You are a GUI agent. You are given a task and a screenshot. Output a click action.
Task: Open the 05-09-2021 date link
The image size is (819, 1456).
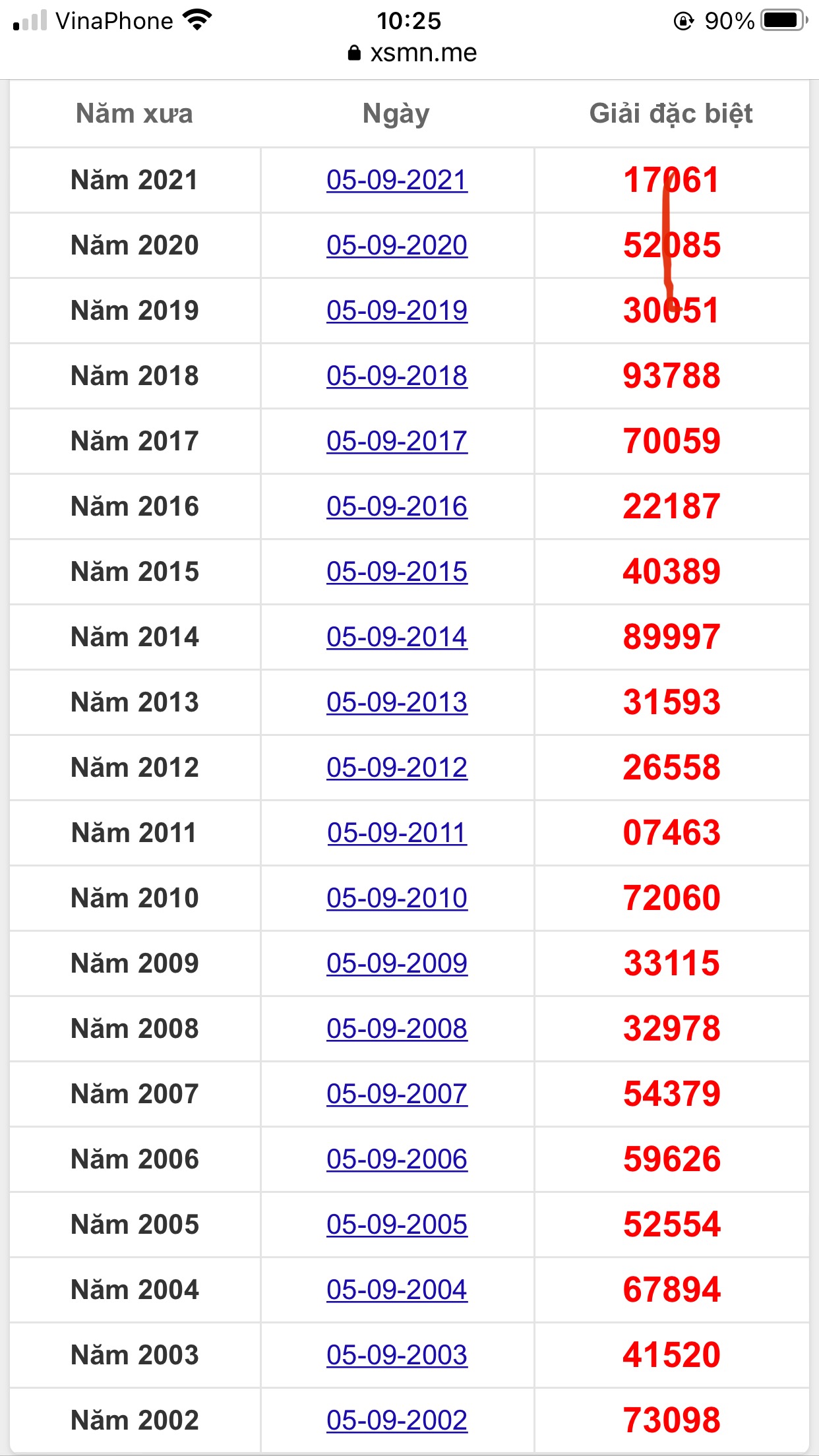click(397, 180)
